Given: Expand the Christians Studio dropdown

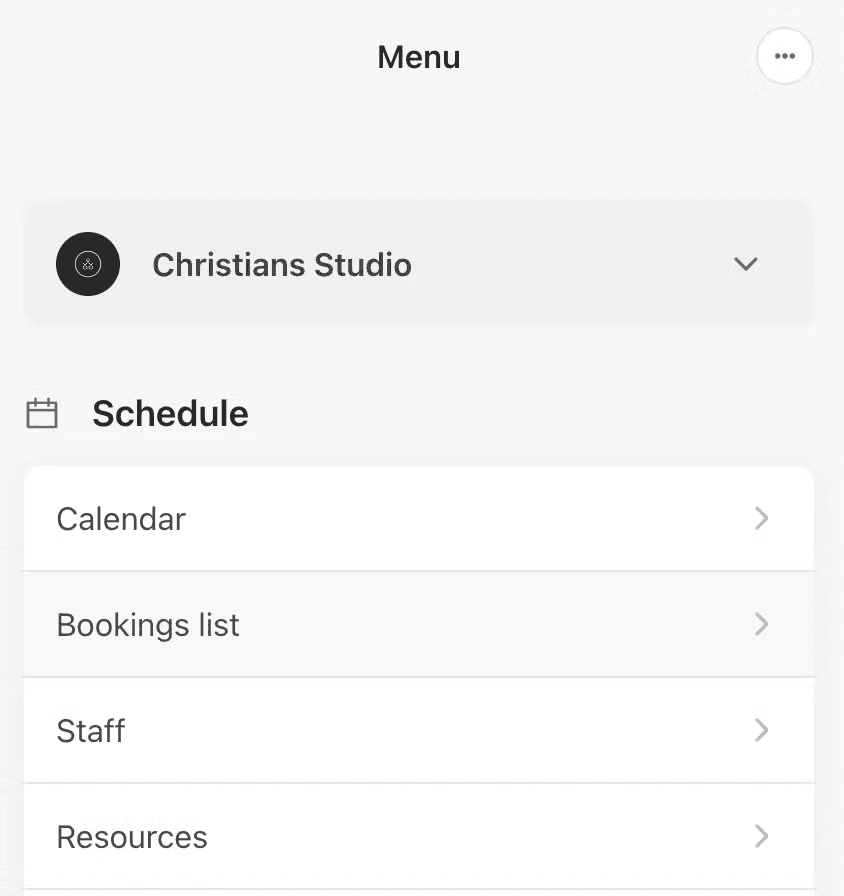Looking at the screenshot, I should (x=419, y=264).
